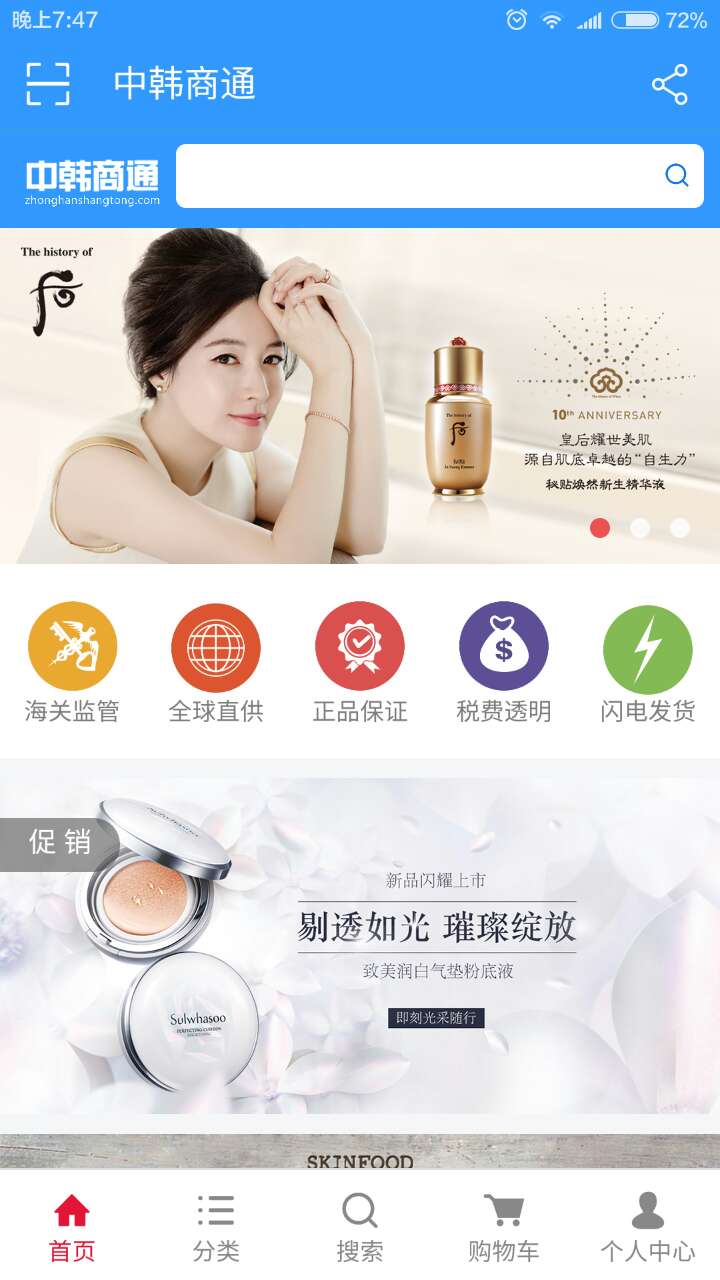Switch to the 搜索 search tab
This screenshot has height=1280, width=720.
click(x=360, y=1227)
